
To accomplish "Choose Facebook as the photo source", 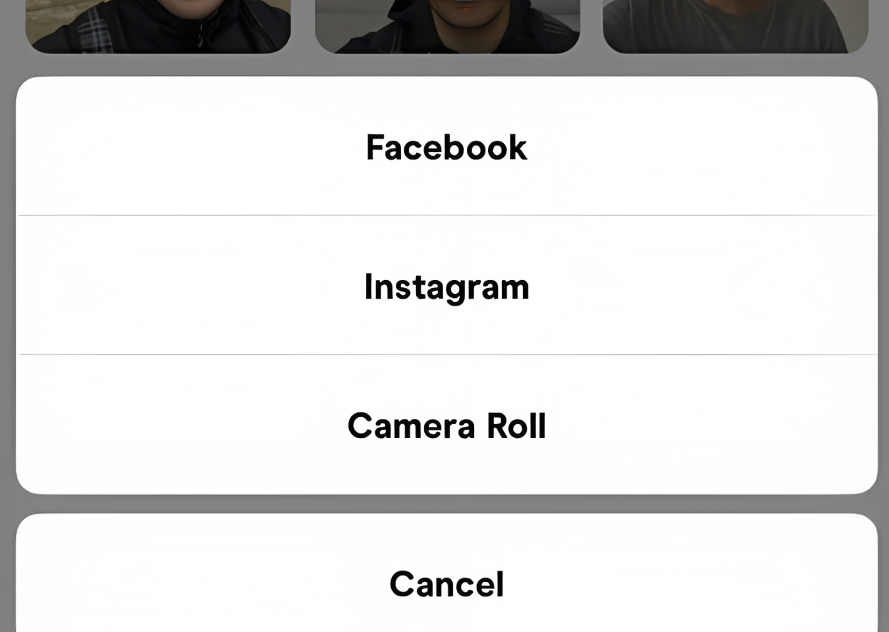I will click(x=446, y=148).
